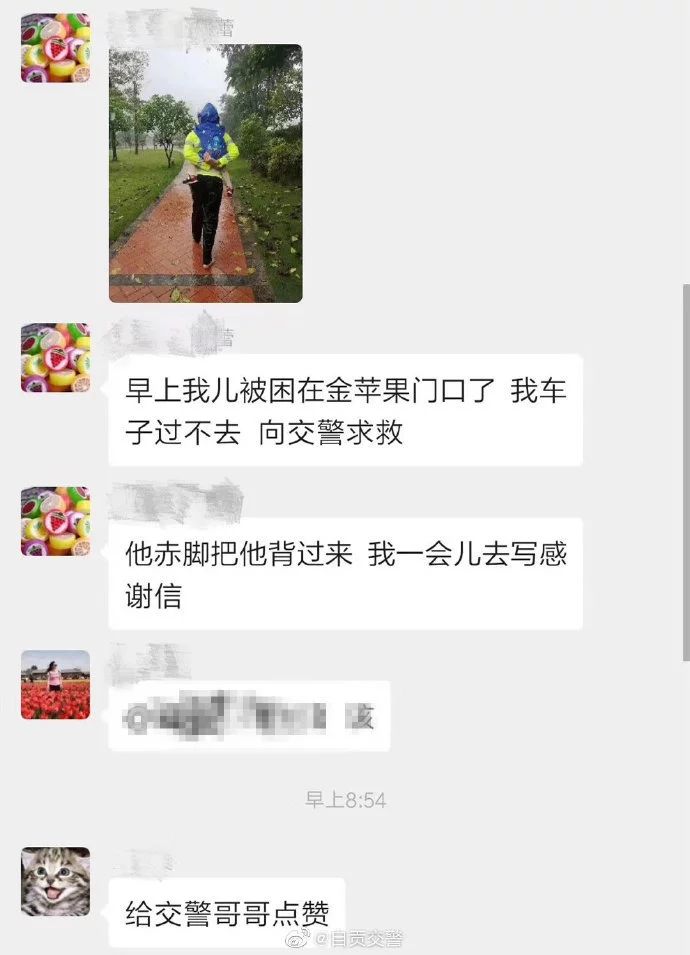Open the kitten avatar sender's profile
Viewport: 690px width, 955px height.
pos(55,882)
